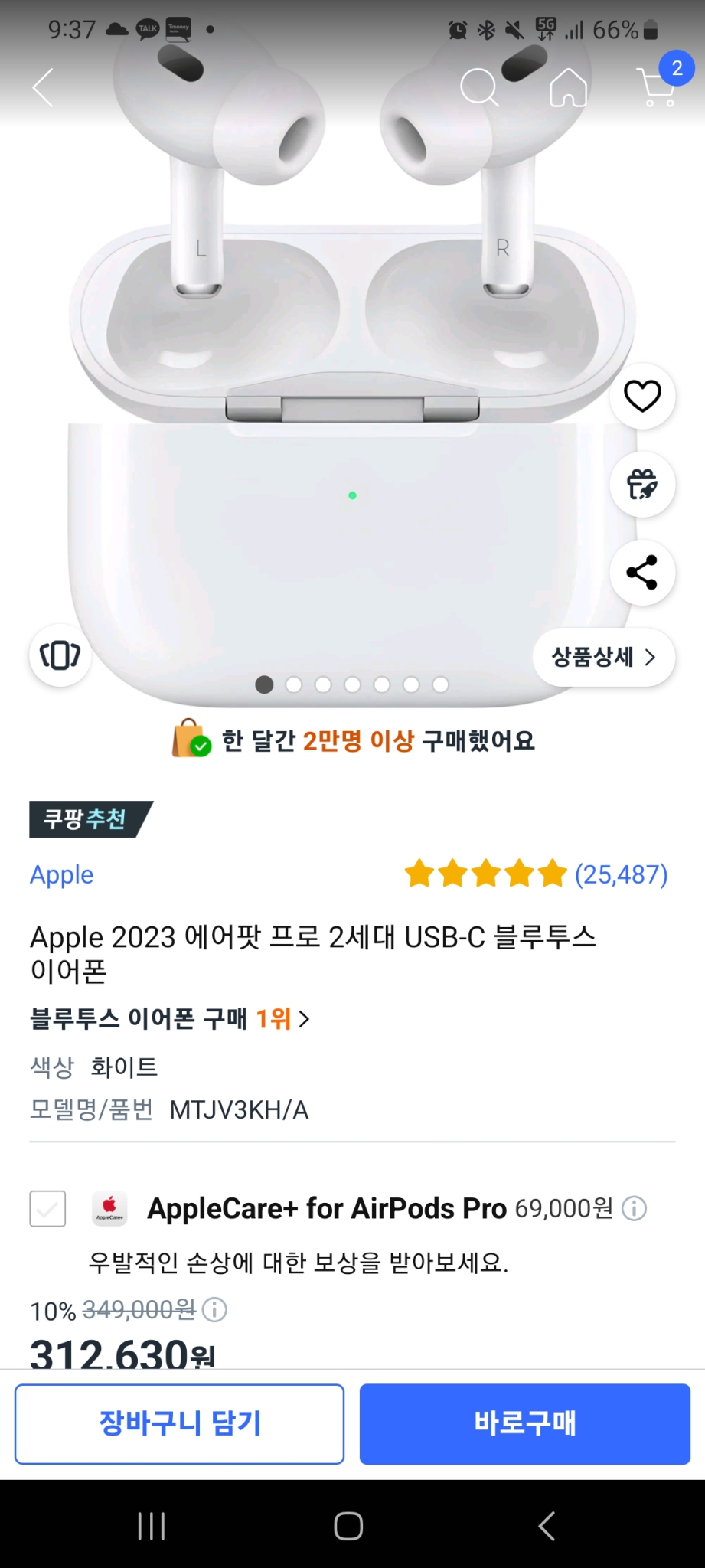Expand 상품상세 product details
705x1568 pixels.
[x=603, y=657]
